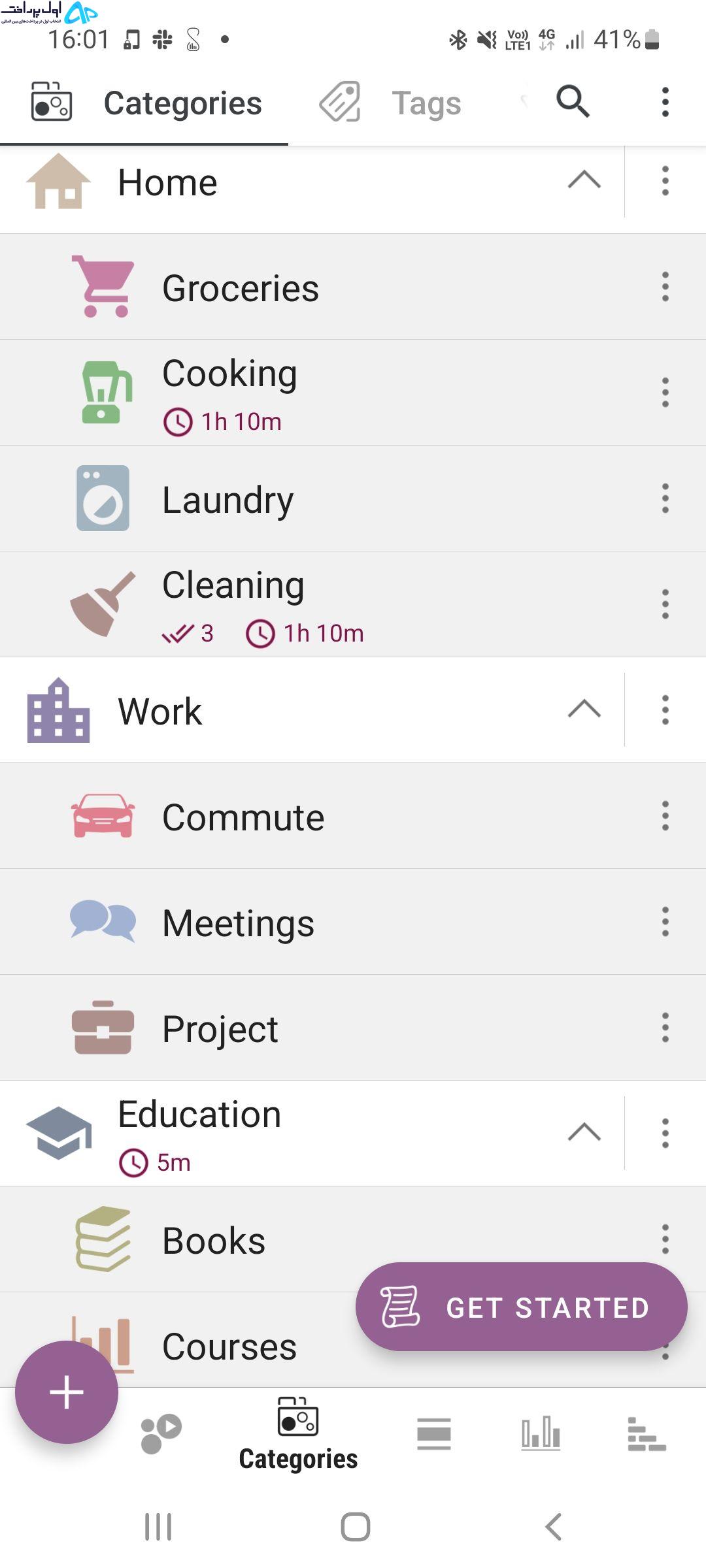Select the Laundry category row
706x1568 pixels.
click(353, 498)
